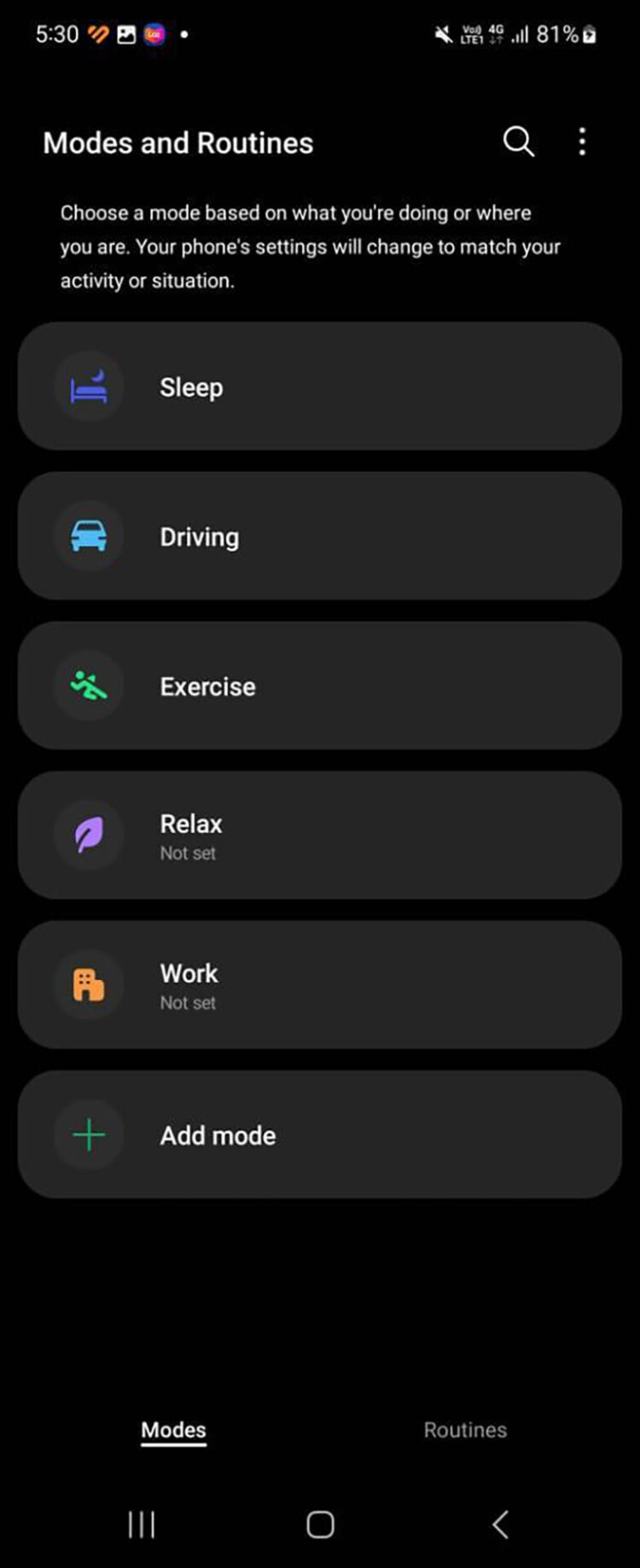Image resolution: width=640 pixels, height=1568 pixels.
Task: Tap the Sleep mode bed icon
Action: click(x=88, y=386)
